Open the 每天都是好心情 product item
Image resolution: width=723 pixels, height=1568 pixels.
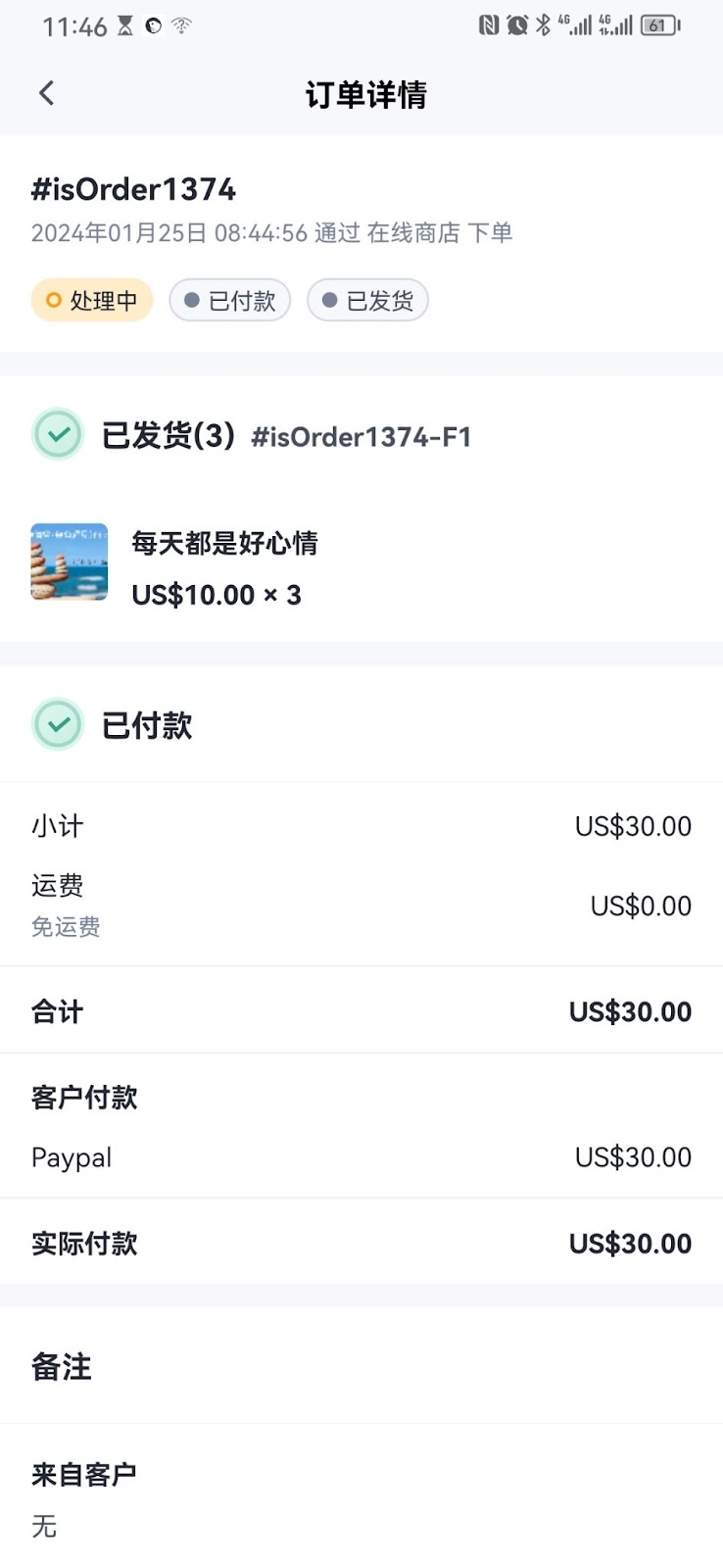pos(361,566)
